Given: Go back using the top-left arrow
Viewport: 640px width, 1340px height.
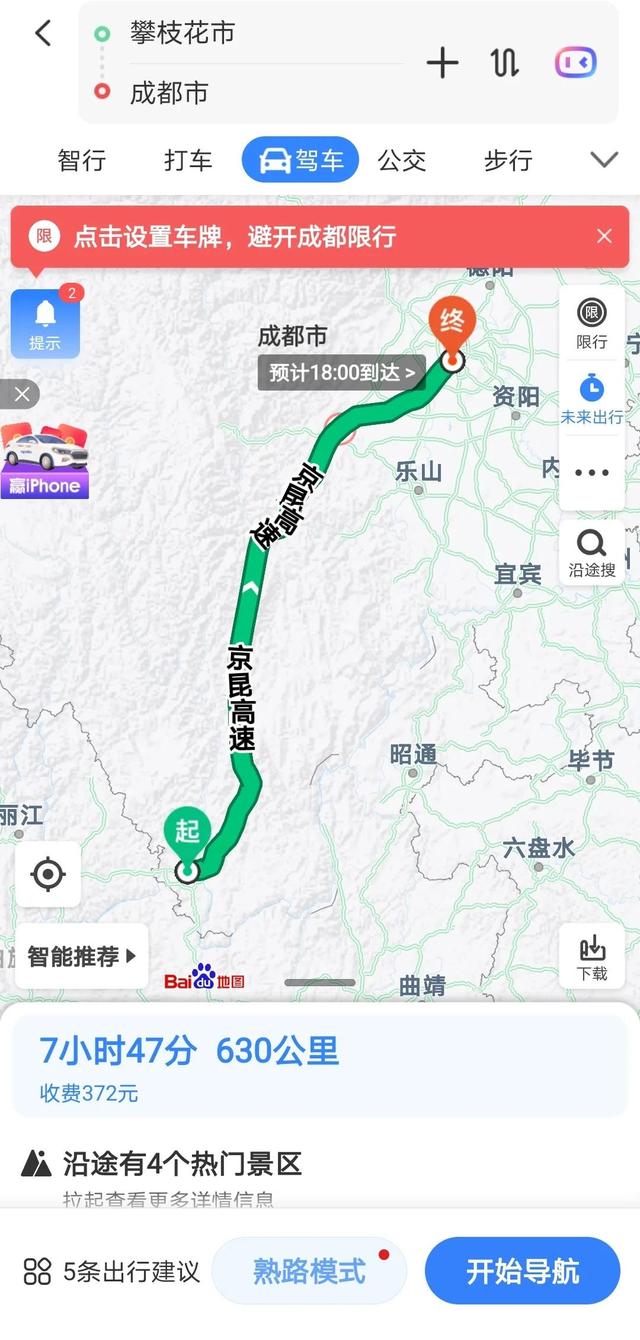Looking at the screenshot, I should 43,34.
